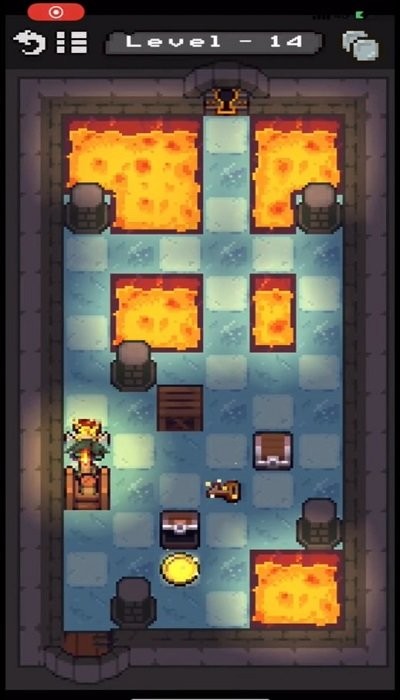Open the level list menu
The height and width of the screenshot is (700, 400).
(72, 43)
